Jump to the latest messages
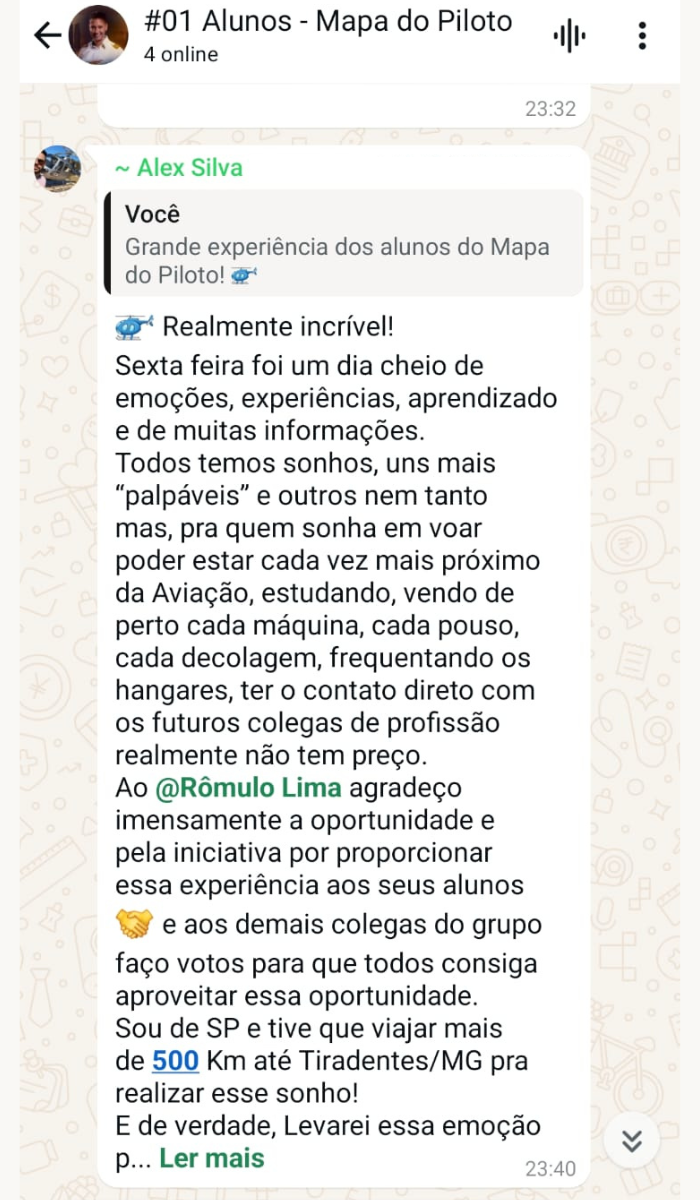This screenshot has width=700, height=1200. click(x=631, y=1141)
